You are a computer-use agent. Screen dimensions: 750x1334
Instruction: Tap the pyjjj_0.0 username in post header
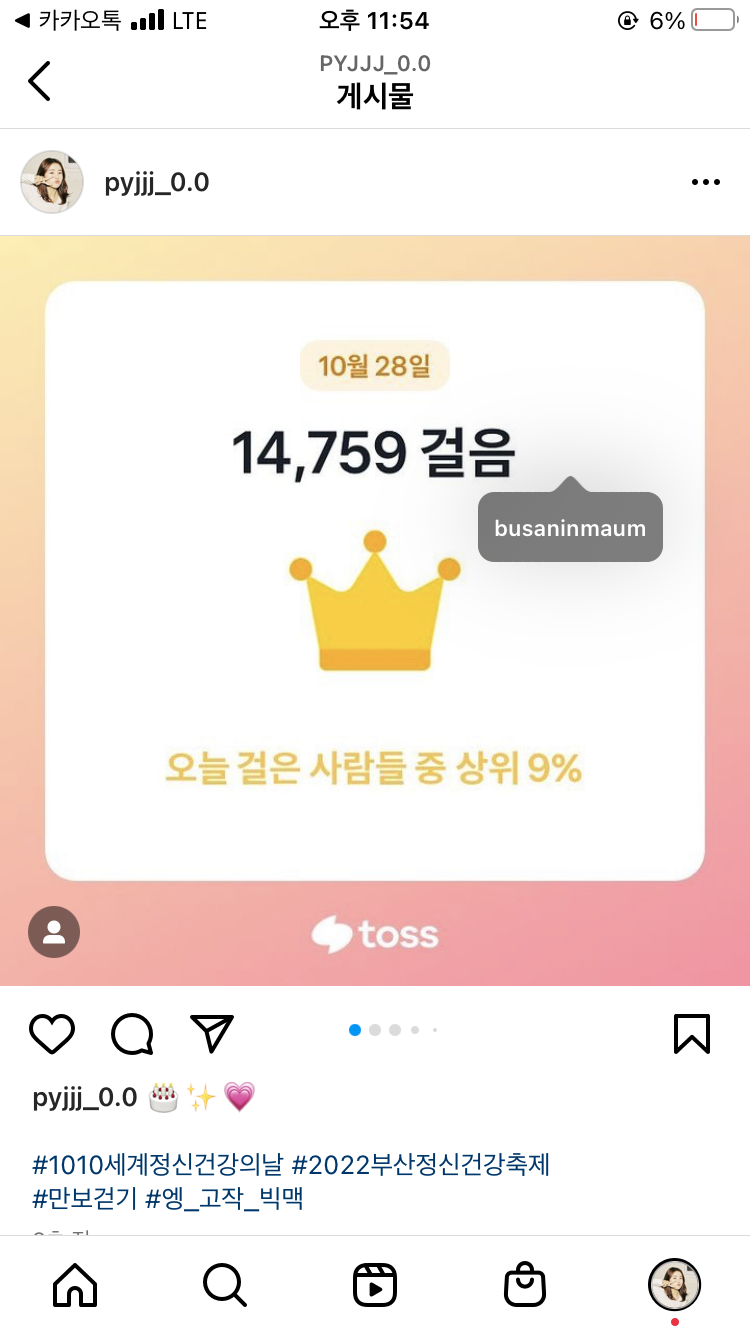pyautogui.click(x=157, y=183)
